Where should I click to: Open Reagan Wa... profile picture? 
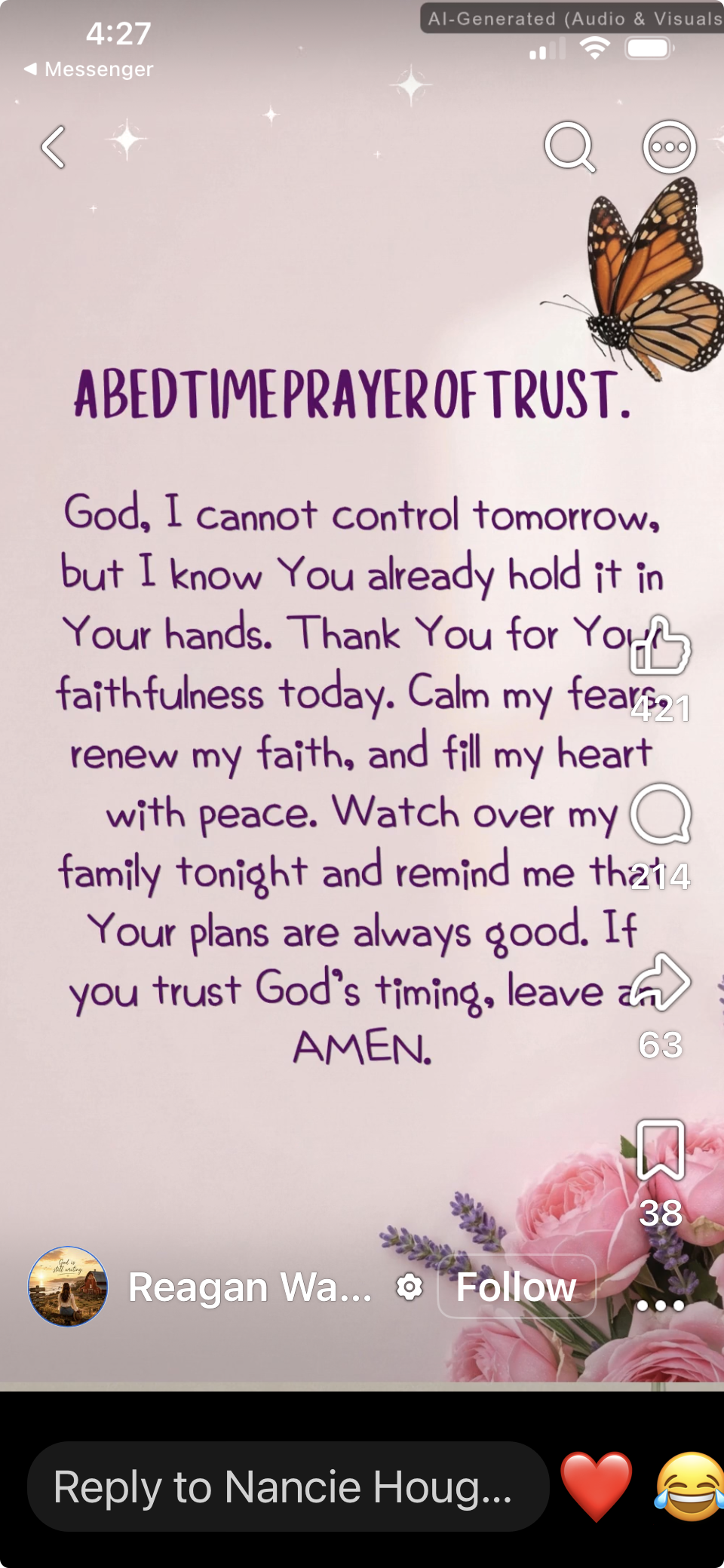point(68,1287)
